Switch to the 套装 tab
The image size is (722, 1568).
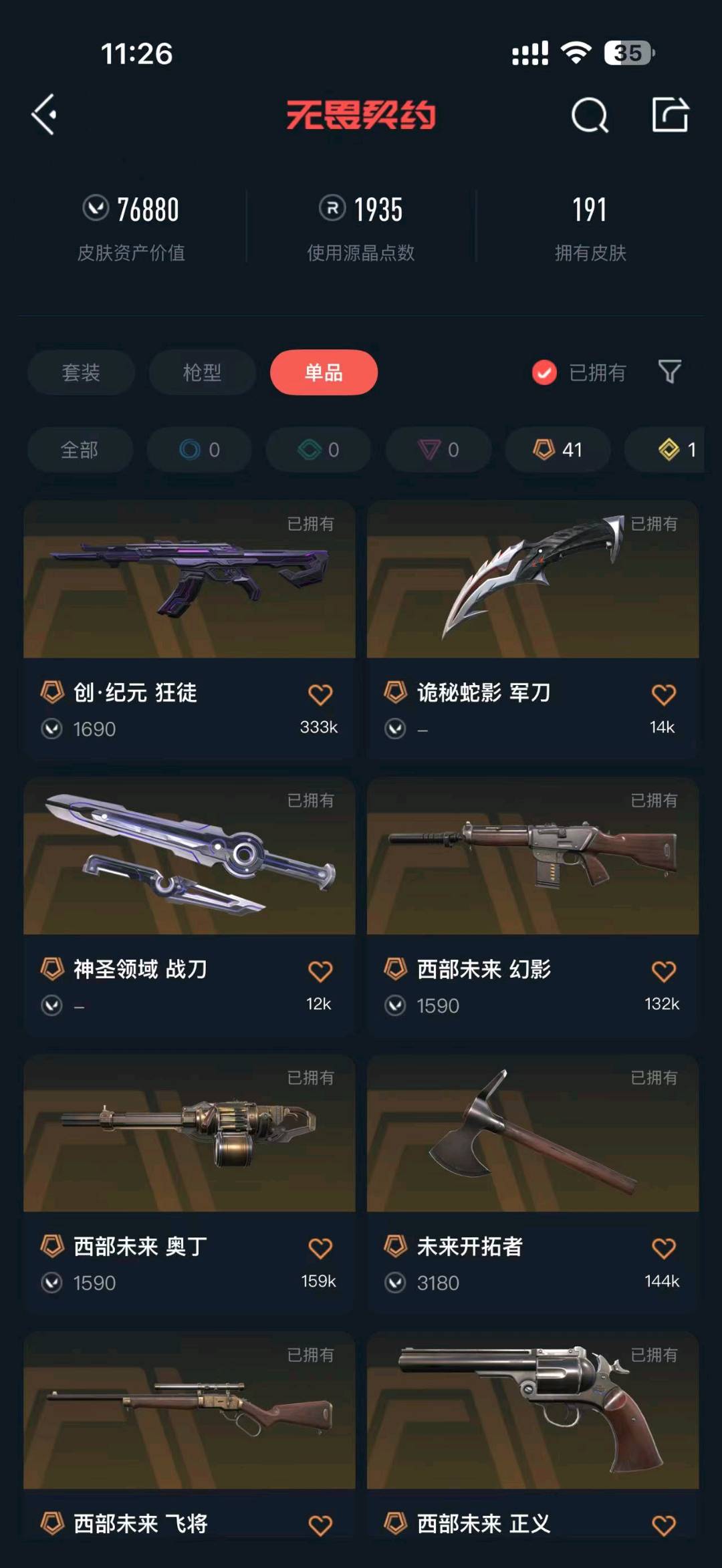click(81, 372)
